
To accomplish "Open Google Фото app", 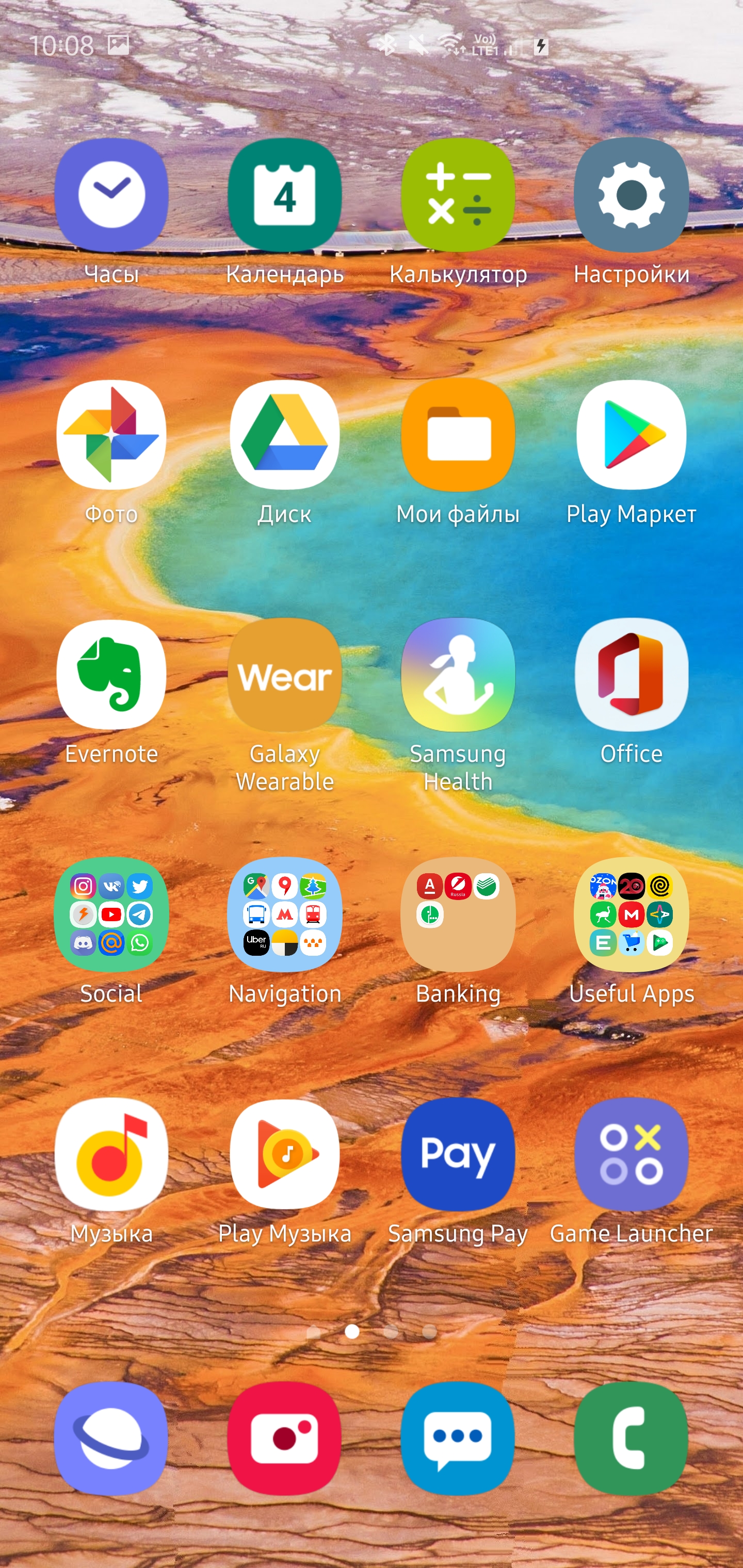I will tap(111, 435).
